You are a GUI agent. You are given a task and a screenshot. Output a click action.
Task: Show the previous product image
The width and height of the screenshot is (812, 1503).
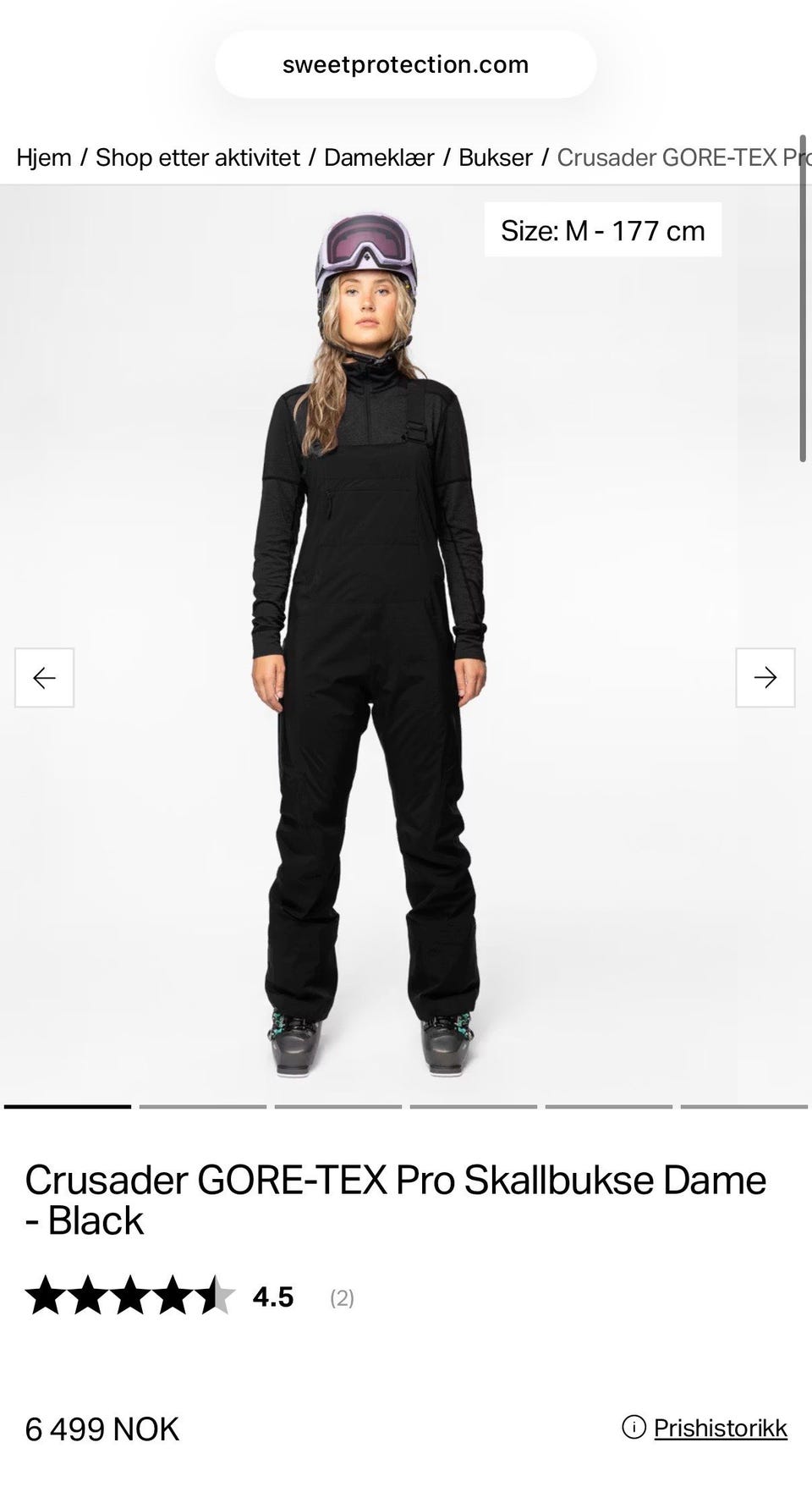click(44, 678)
